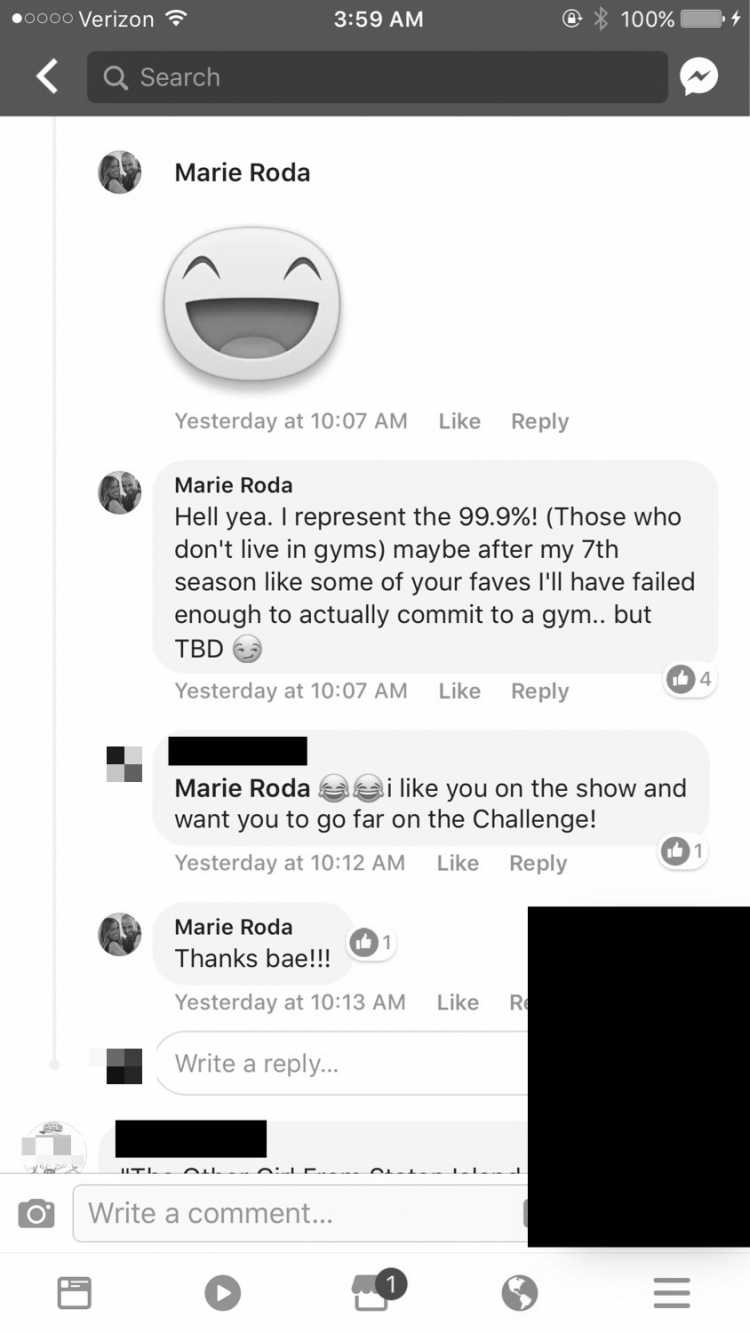Tap the Write a comment field

(301, 1213)
